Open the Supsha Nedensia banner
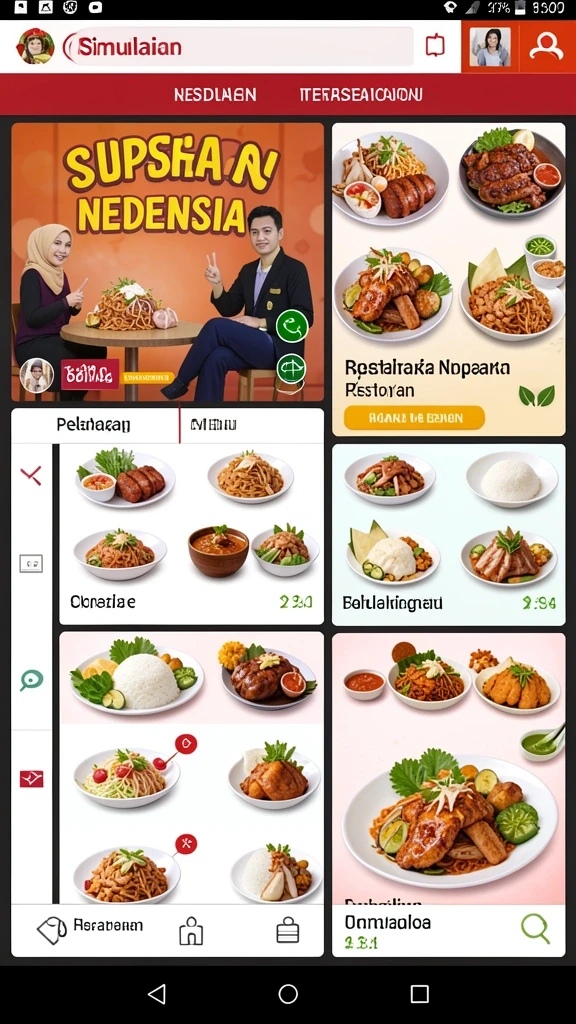576x1024 pixels. [x=167, y=262]
